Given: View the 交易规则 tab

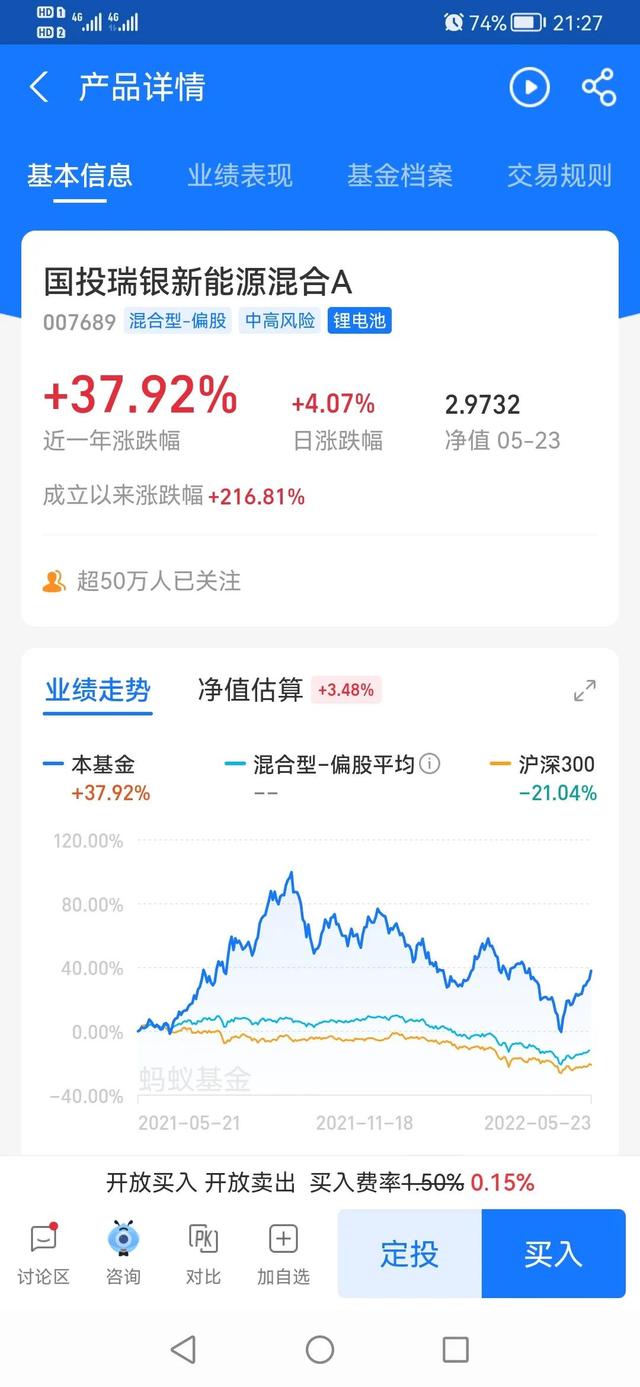Looking at the screenshot, I should point(559,176).
